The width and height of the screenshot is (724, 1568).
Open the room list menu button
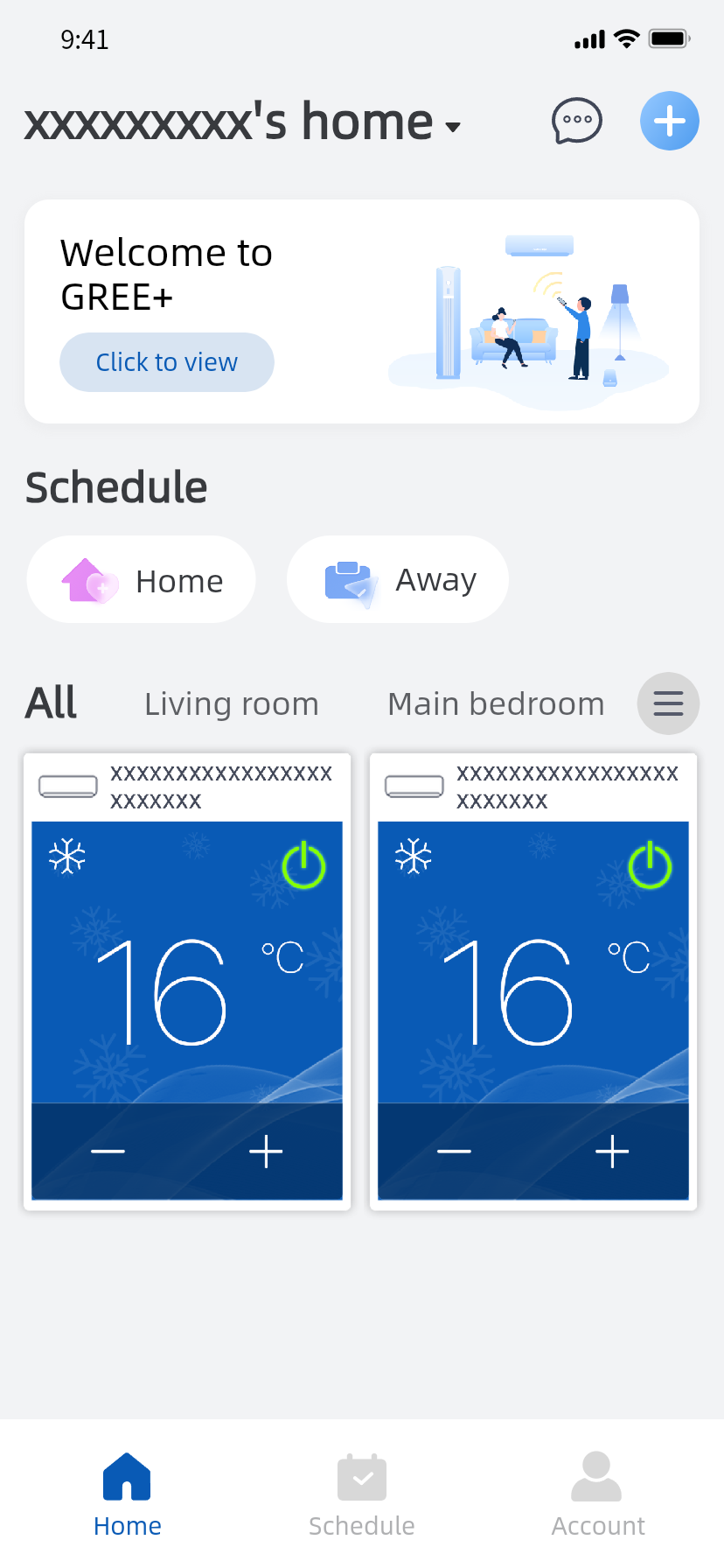click(x=668, y=703)
